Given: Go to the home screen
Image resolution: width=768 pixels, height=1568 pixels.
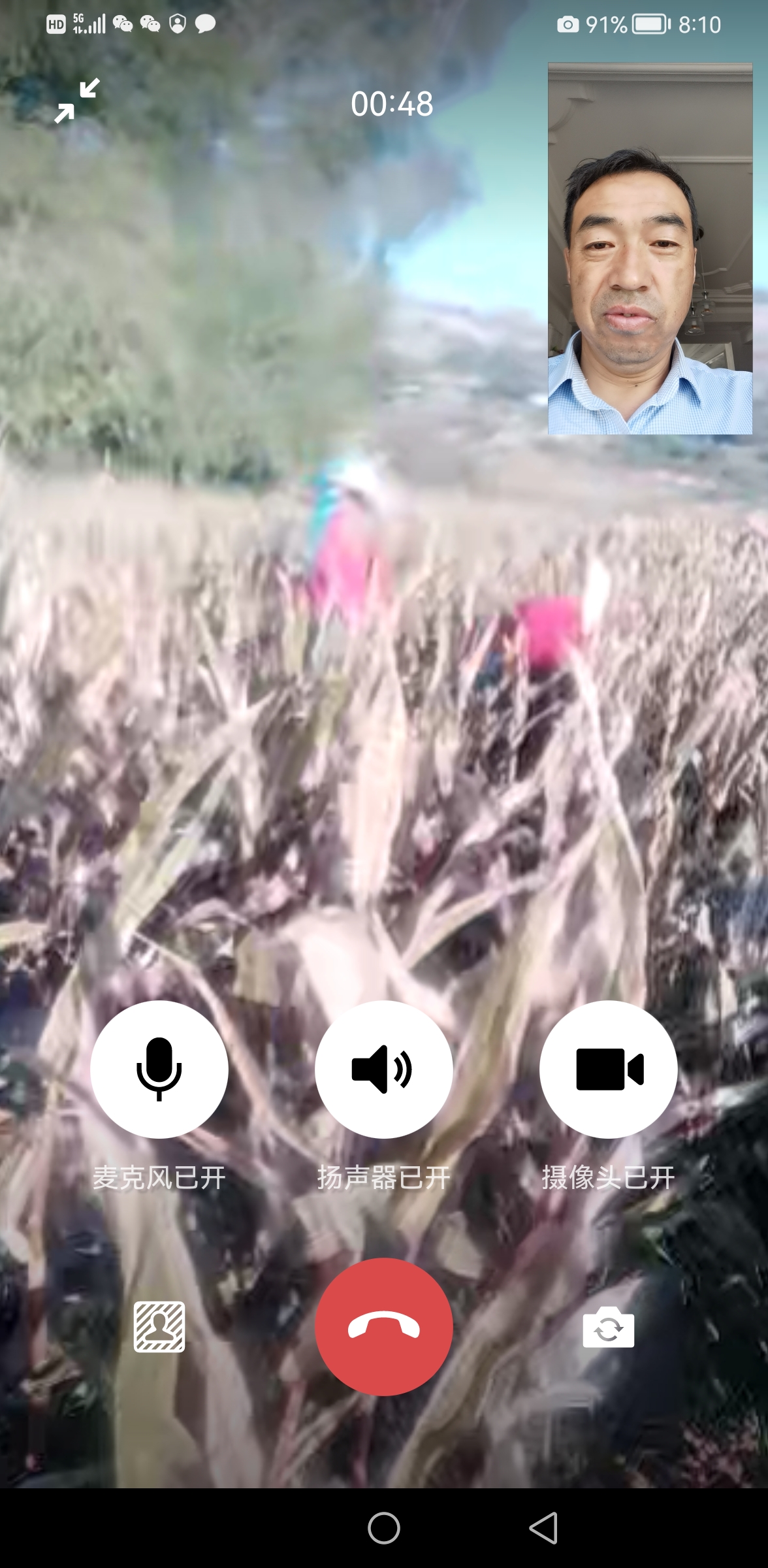Looking at the screenshot, I should click(383, 1528).
